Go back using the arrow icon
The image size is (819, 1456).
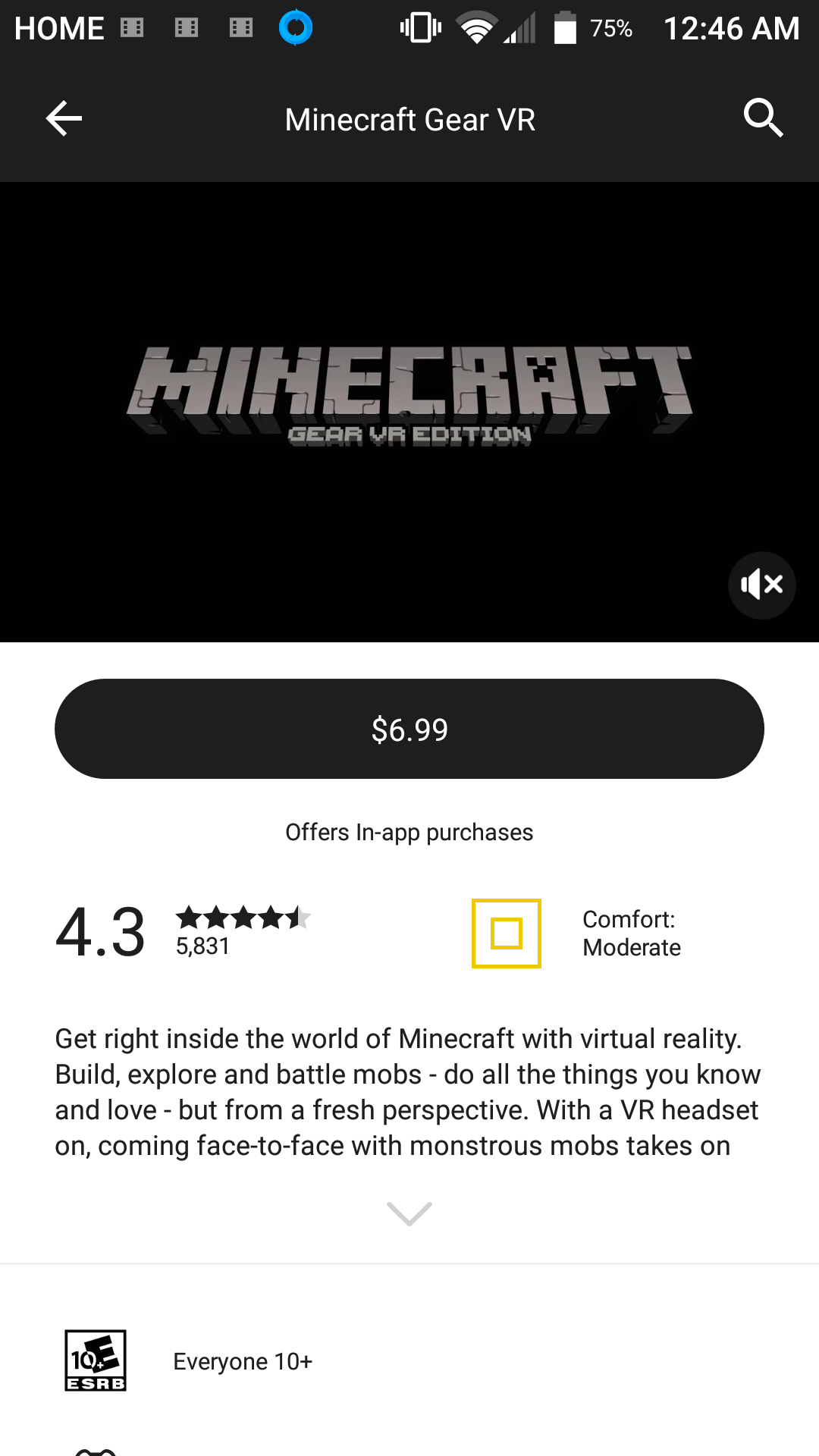(x=64, y=119)
